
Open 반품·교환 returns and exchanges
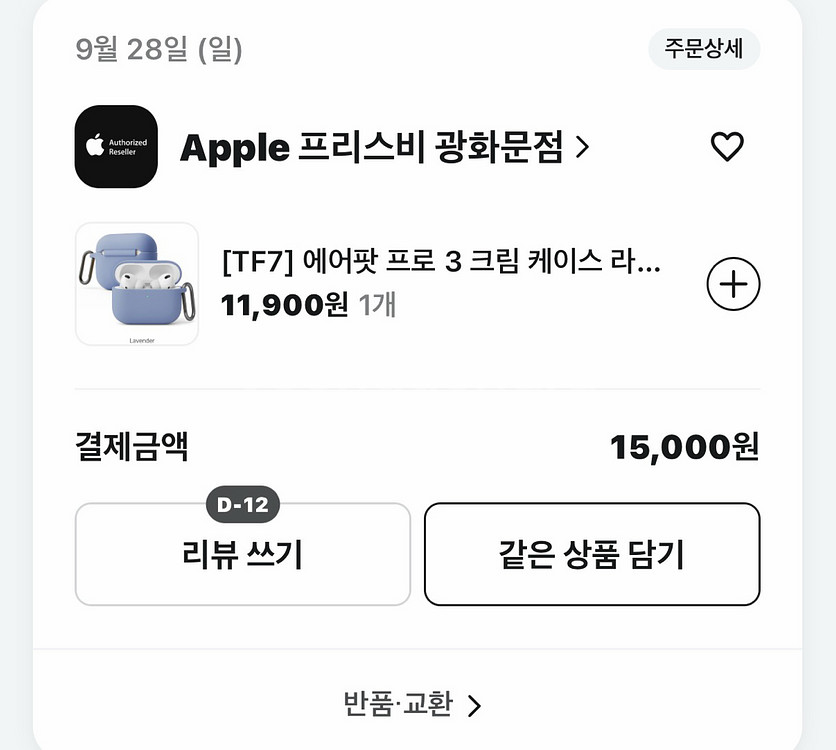coord(412,704)
